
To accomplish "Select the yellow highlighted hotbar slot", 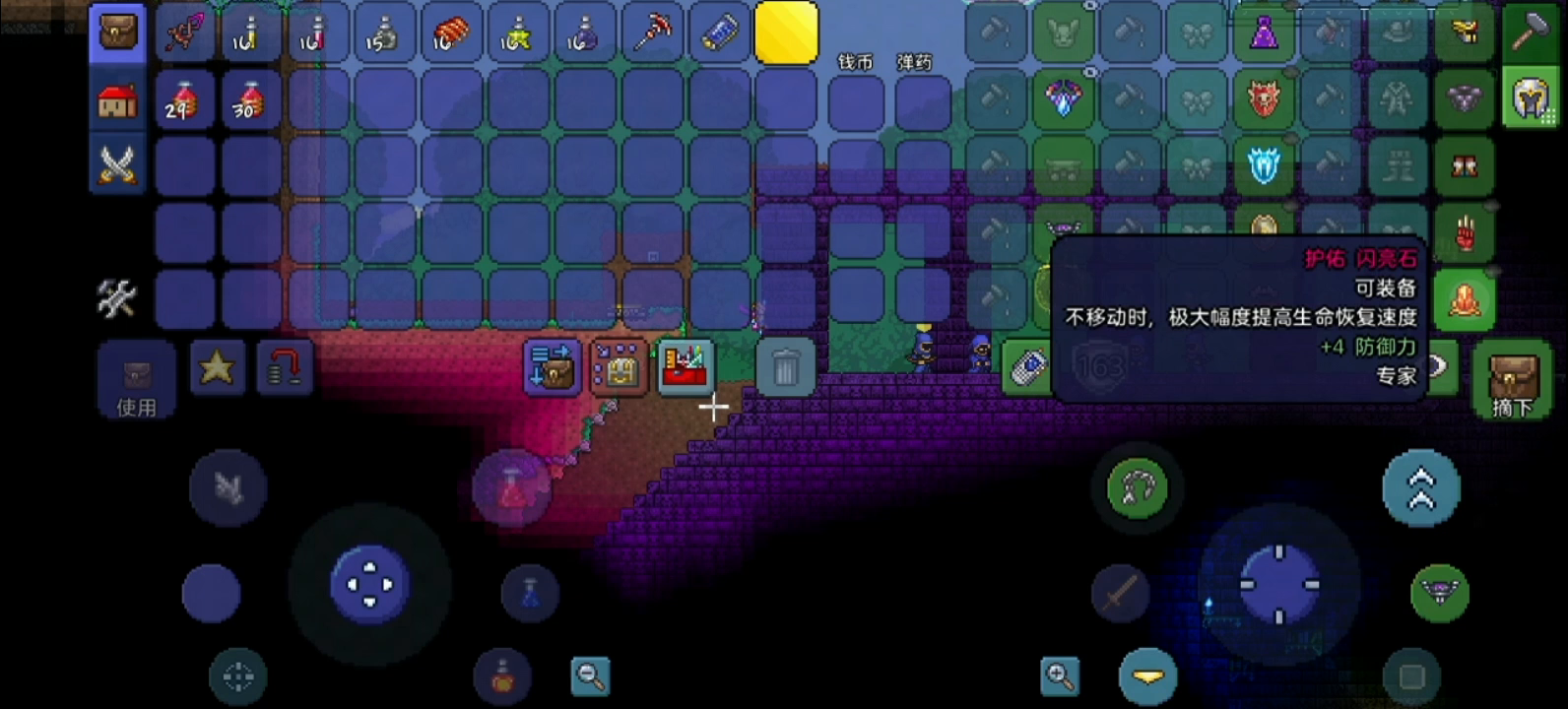I will 786,33.
